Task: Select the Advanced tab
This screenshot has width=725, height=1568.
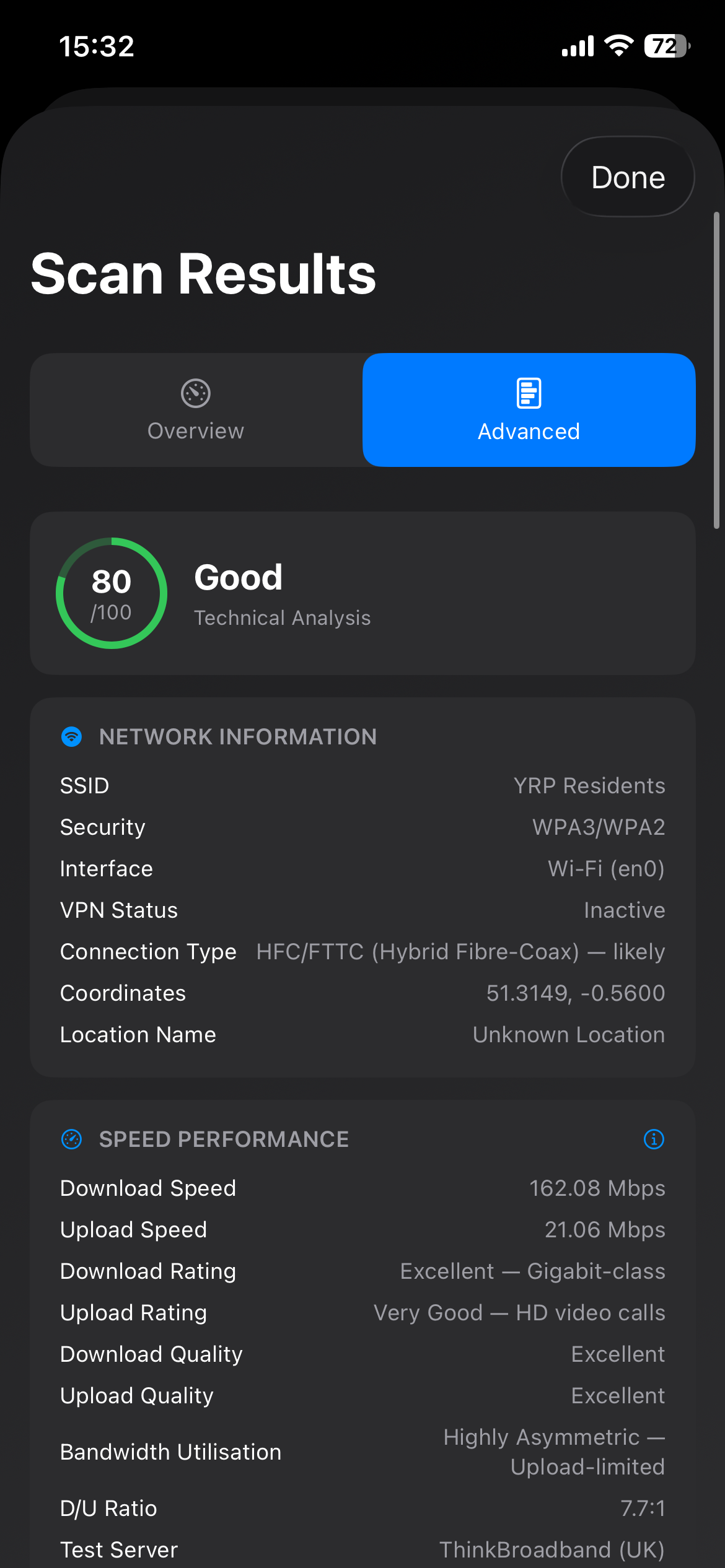Action: coord(528,409)
